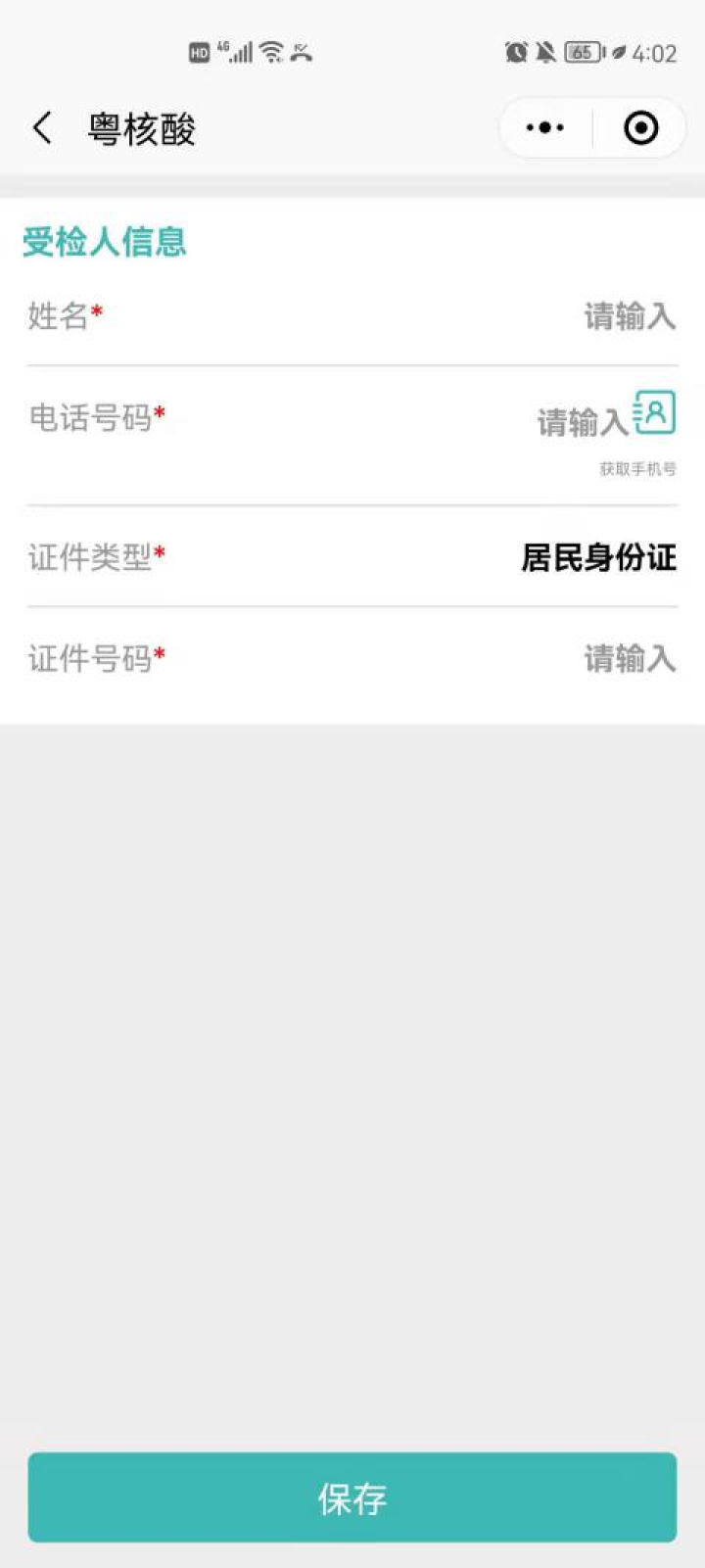Open the mini program more options menu
This screenshot has height=1568, width=705.
coord(544,127)
